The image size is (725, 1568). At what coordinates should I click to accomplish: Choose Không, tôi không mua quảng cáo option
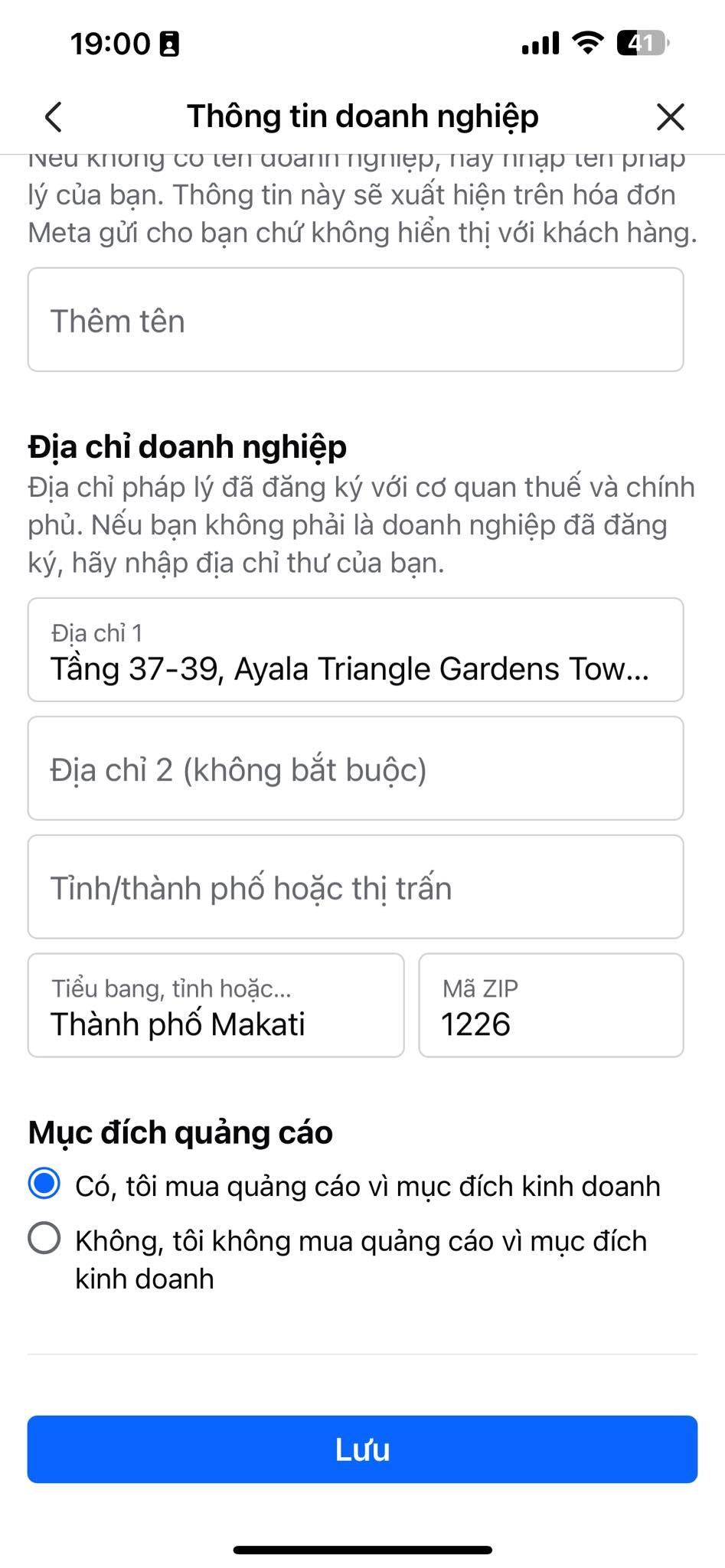(44, 1238)
